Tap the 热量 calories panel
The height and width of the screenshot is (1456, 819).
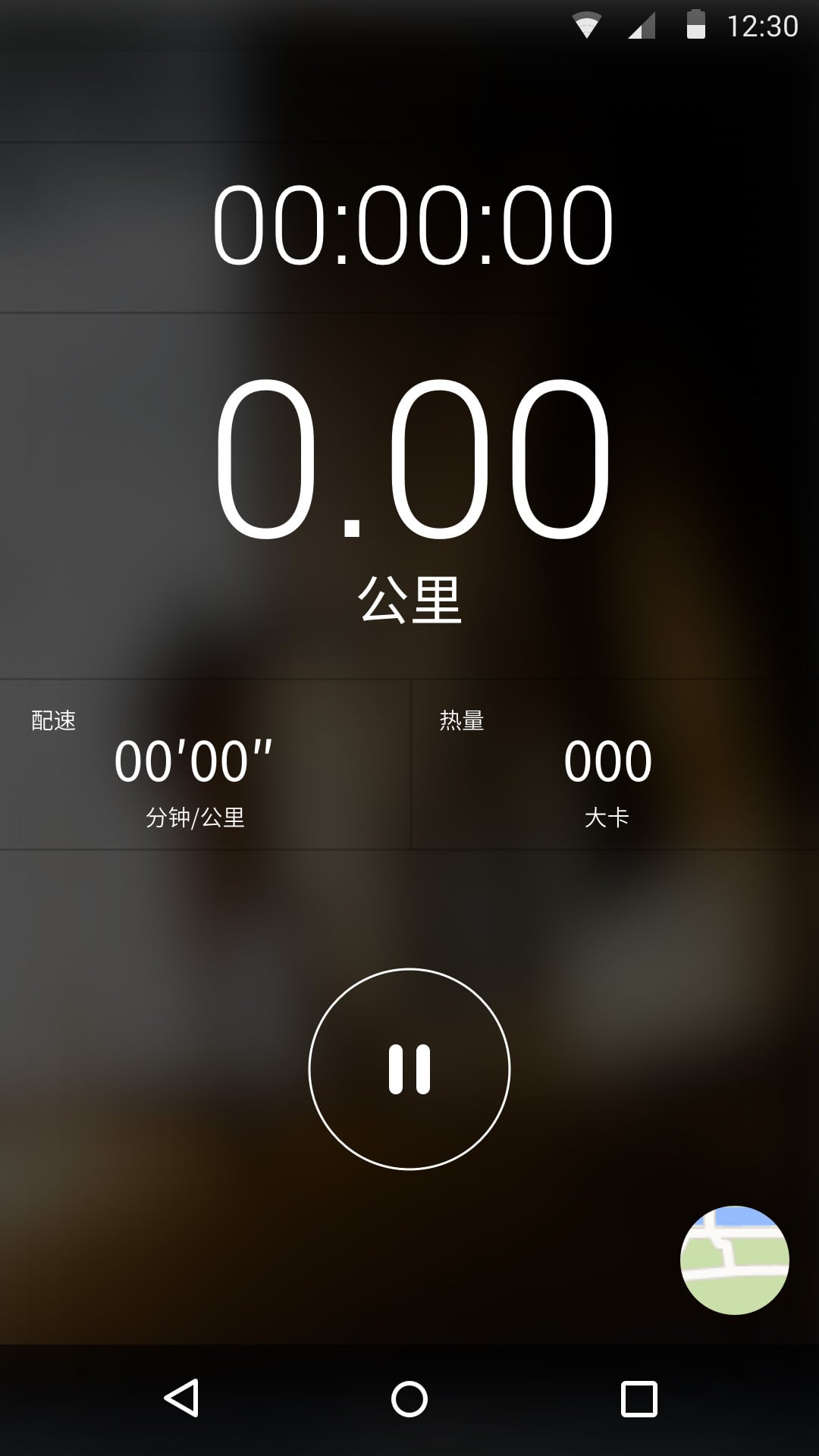pos(614,766)
